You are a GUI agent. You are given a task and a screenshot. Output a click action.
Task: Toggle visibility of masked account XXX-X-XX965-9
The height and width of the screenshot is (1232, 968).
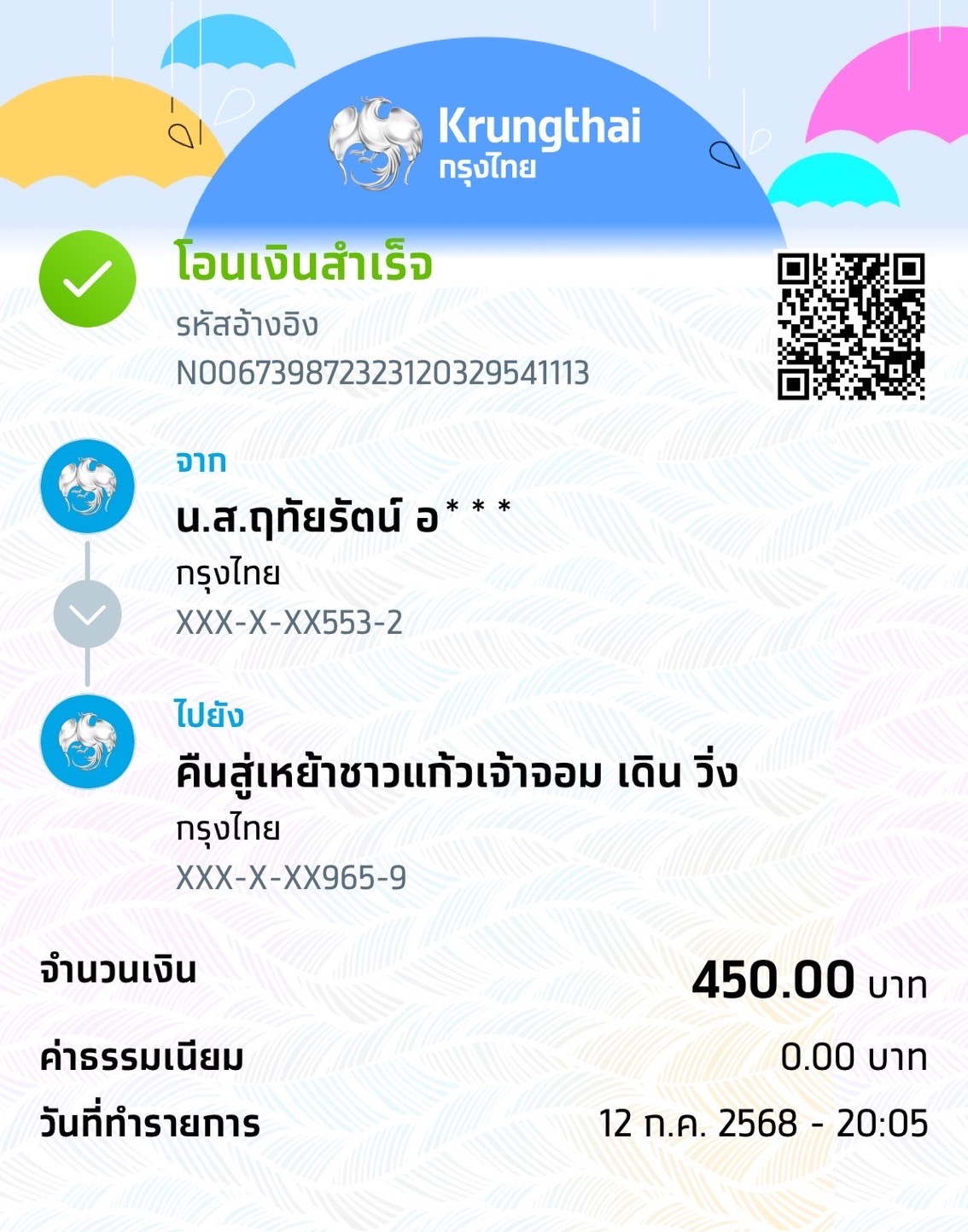point(290,876)
